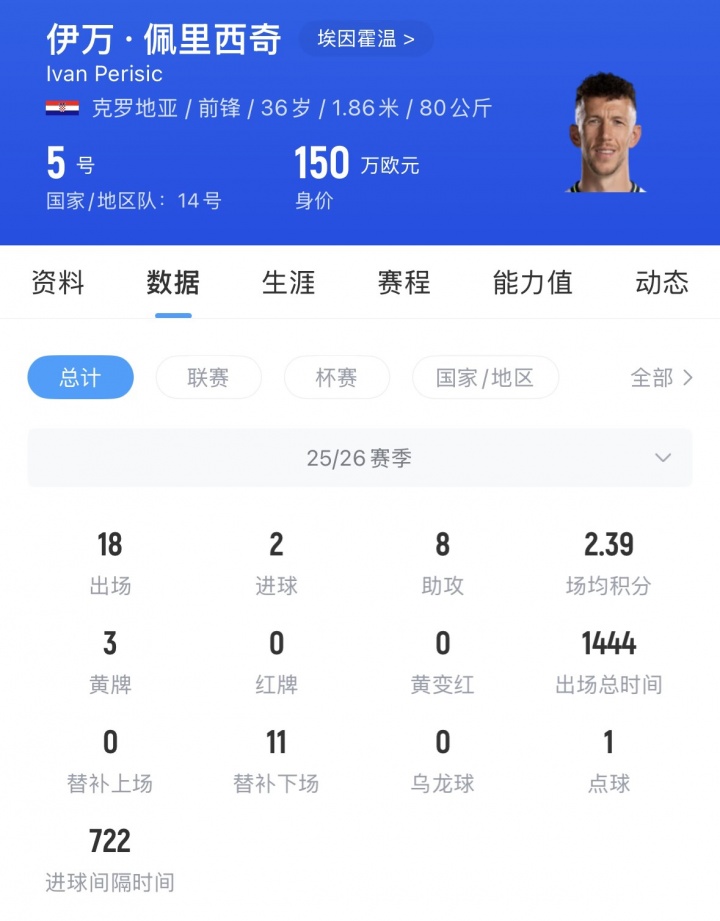Screen dimensions: 720x921
Task: Switch to the 资料 tab
Action: (x=58, y=283)
